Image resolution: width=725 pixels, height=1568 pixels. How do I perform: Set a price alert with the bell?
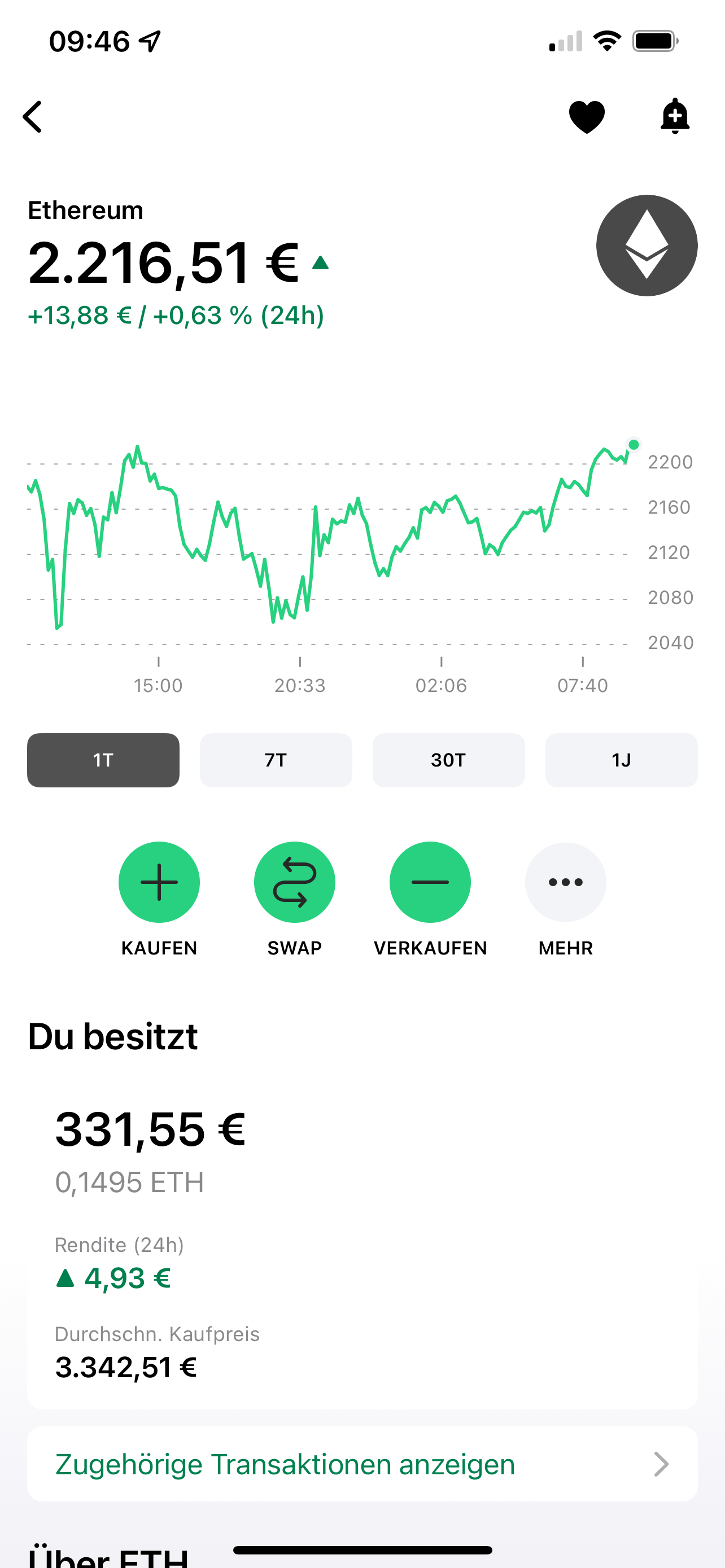[x=675, y=116]
